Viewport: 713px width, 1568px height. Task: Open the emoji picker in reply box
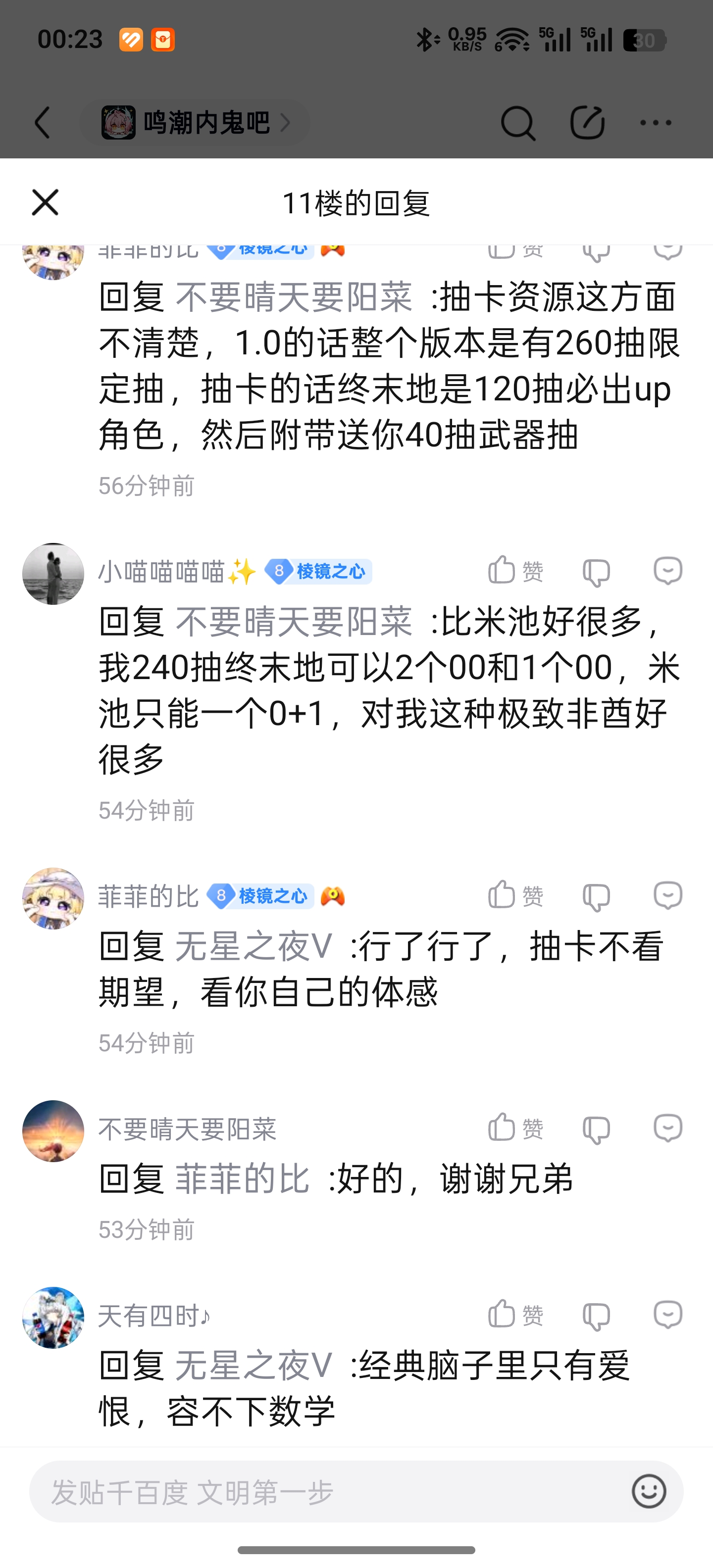click(649, 1491)
